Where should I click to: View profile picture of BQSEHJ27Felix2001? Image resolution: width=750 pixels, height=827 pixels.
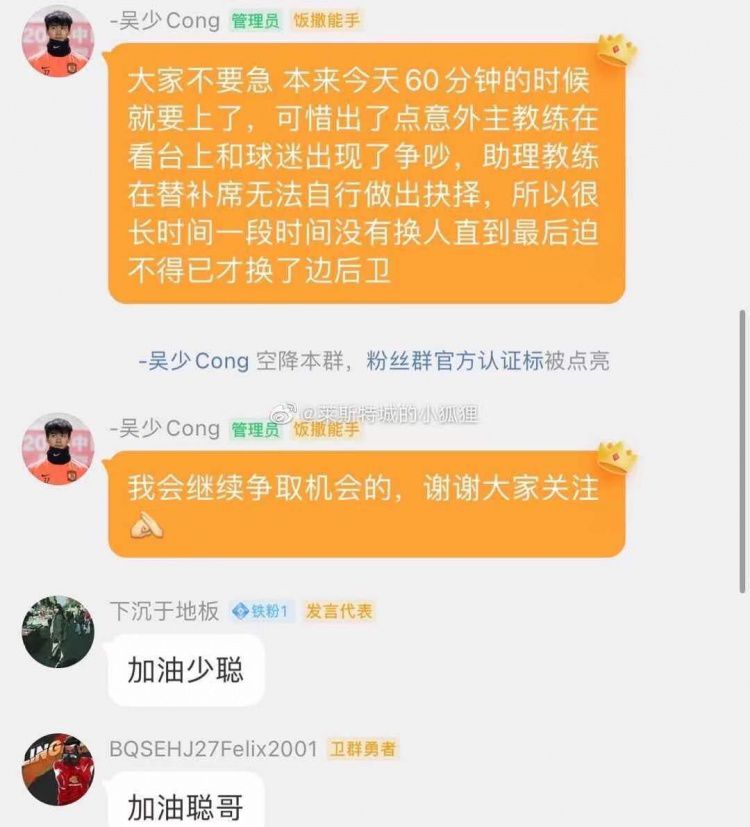click(x=58, y=769)
